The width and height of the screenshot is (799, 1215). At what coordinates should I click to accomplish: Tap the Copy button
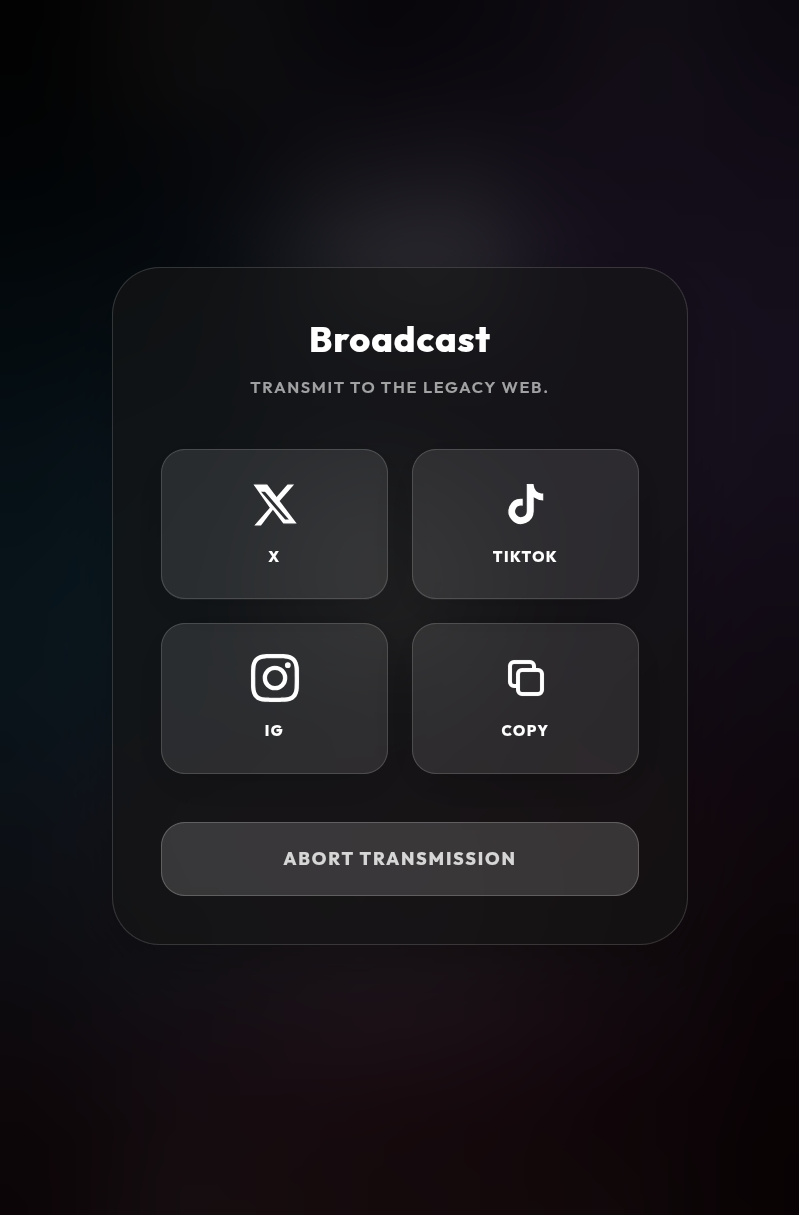coord(525,698)
